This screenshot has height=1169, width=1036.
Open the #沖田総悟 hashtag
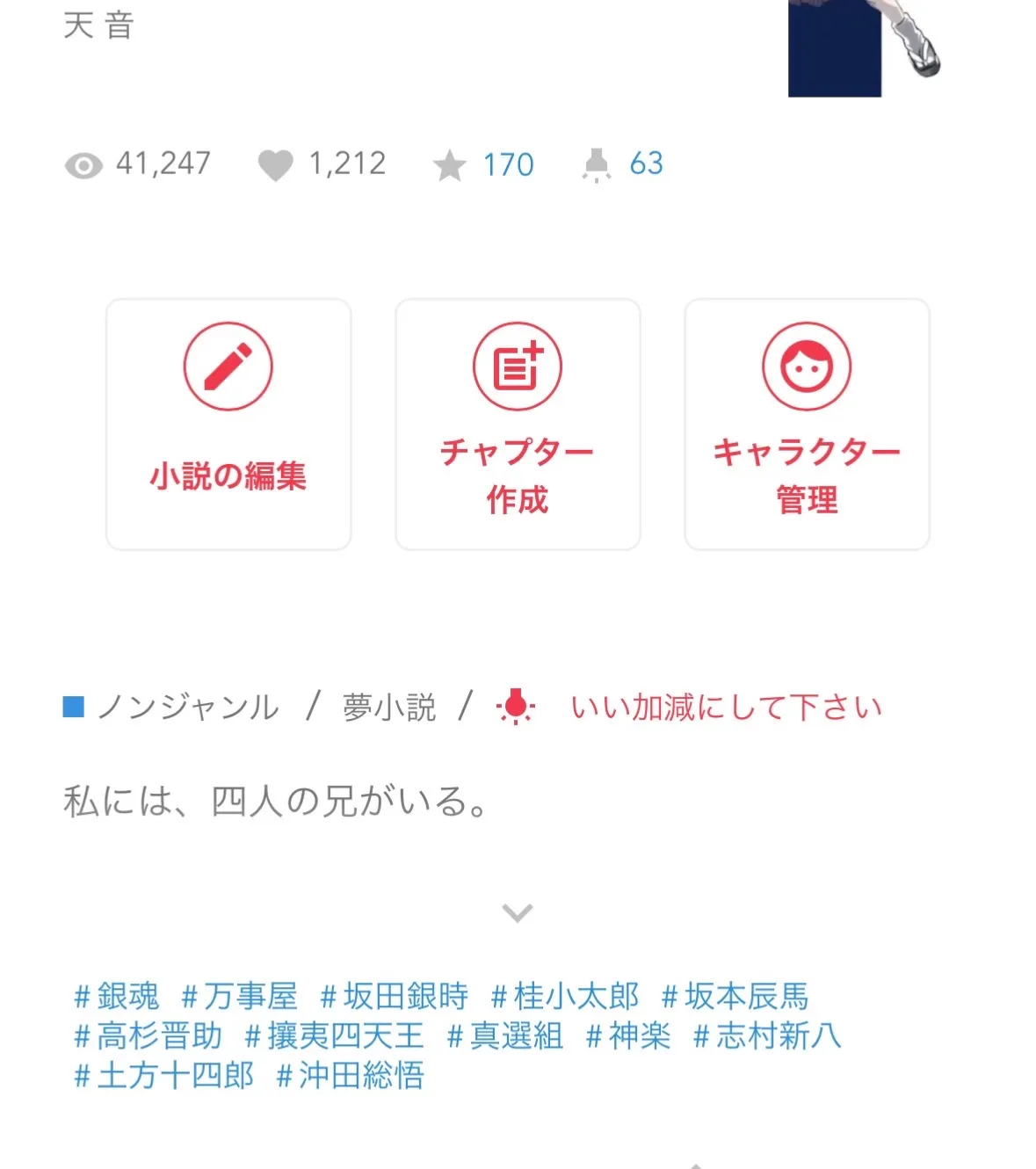tap(351, 1076)
